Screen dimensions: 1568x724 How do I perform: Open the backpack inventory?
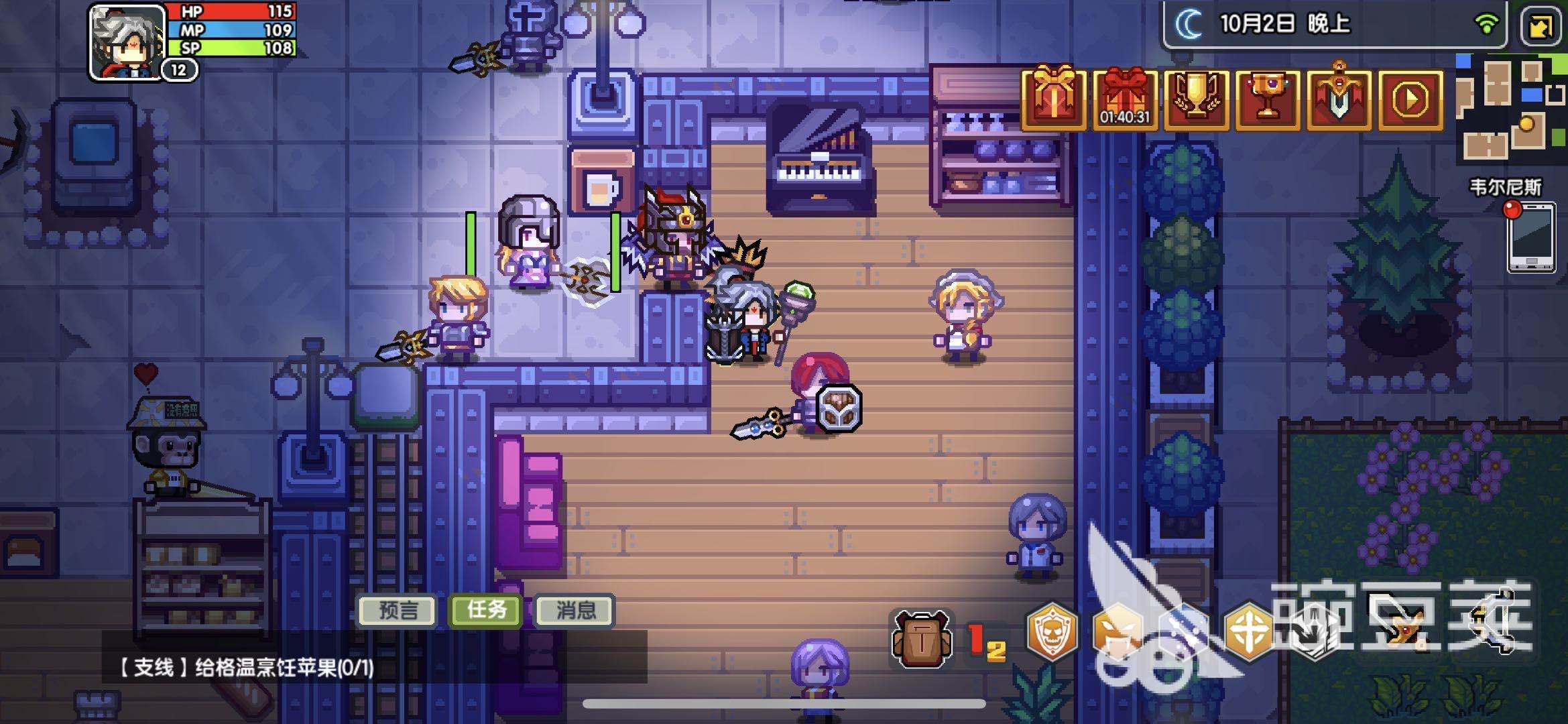[922, 639]
